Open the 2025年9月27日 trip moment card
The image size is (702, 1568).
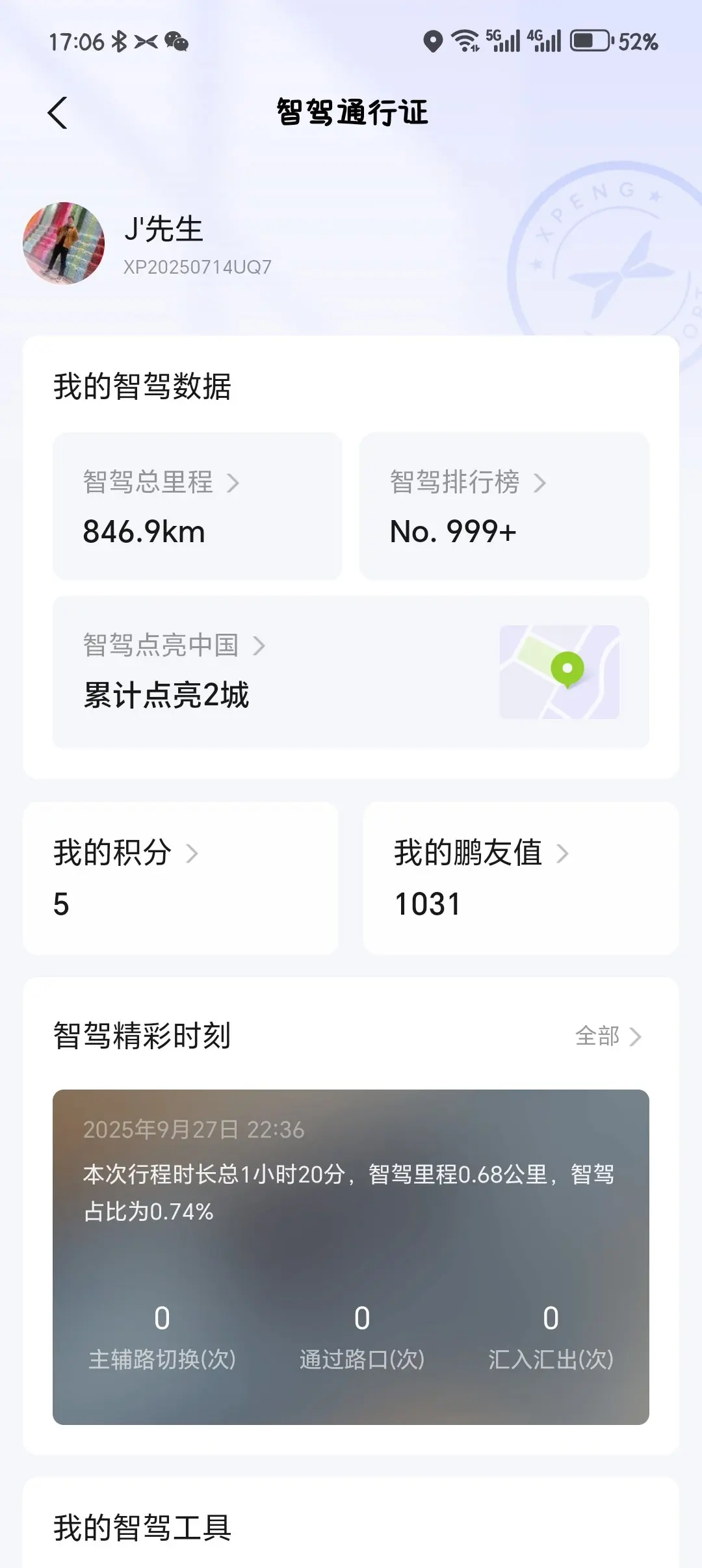point(350,1257)
